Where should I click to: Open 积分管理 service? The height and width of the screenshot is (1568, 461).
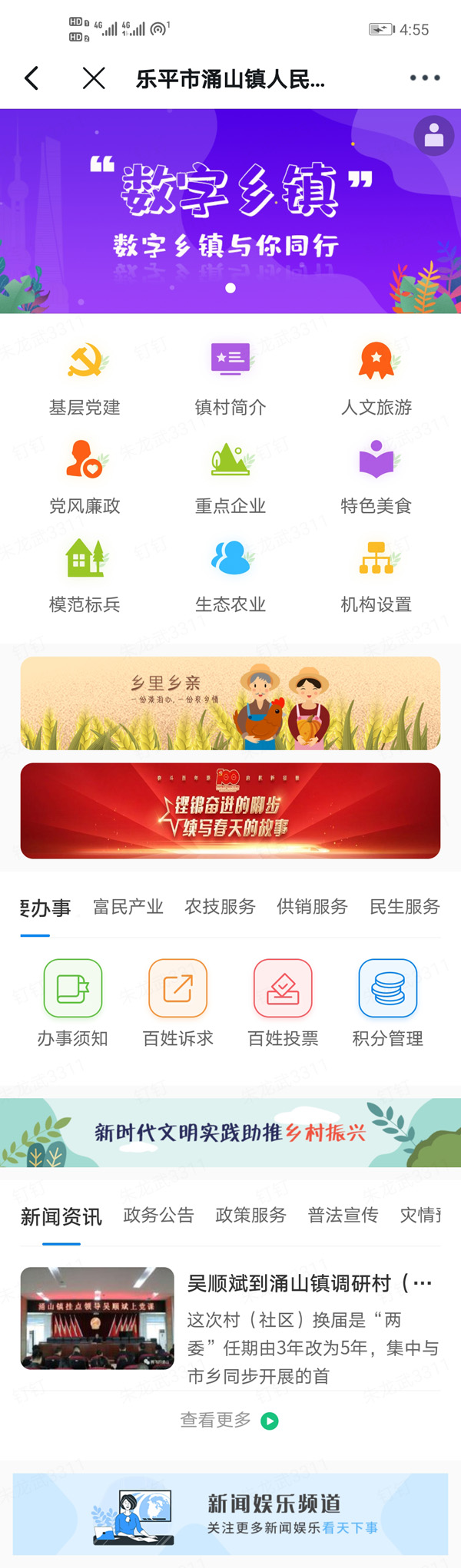[388, 1004]
